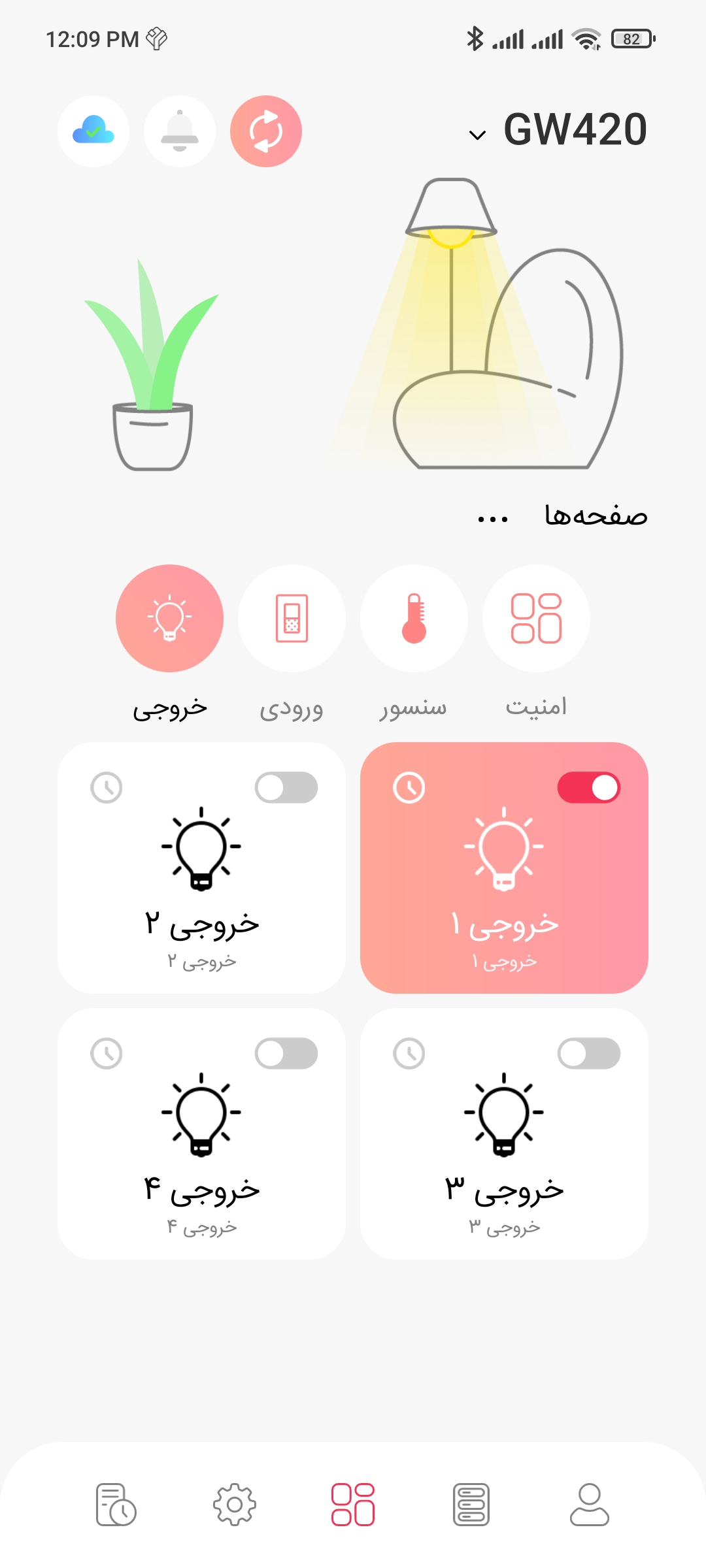Select the خروجی category
The image size is (706, 1568).
click(x=169, y=619)
